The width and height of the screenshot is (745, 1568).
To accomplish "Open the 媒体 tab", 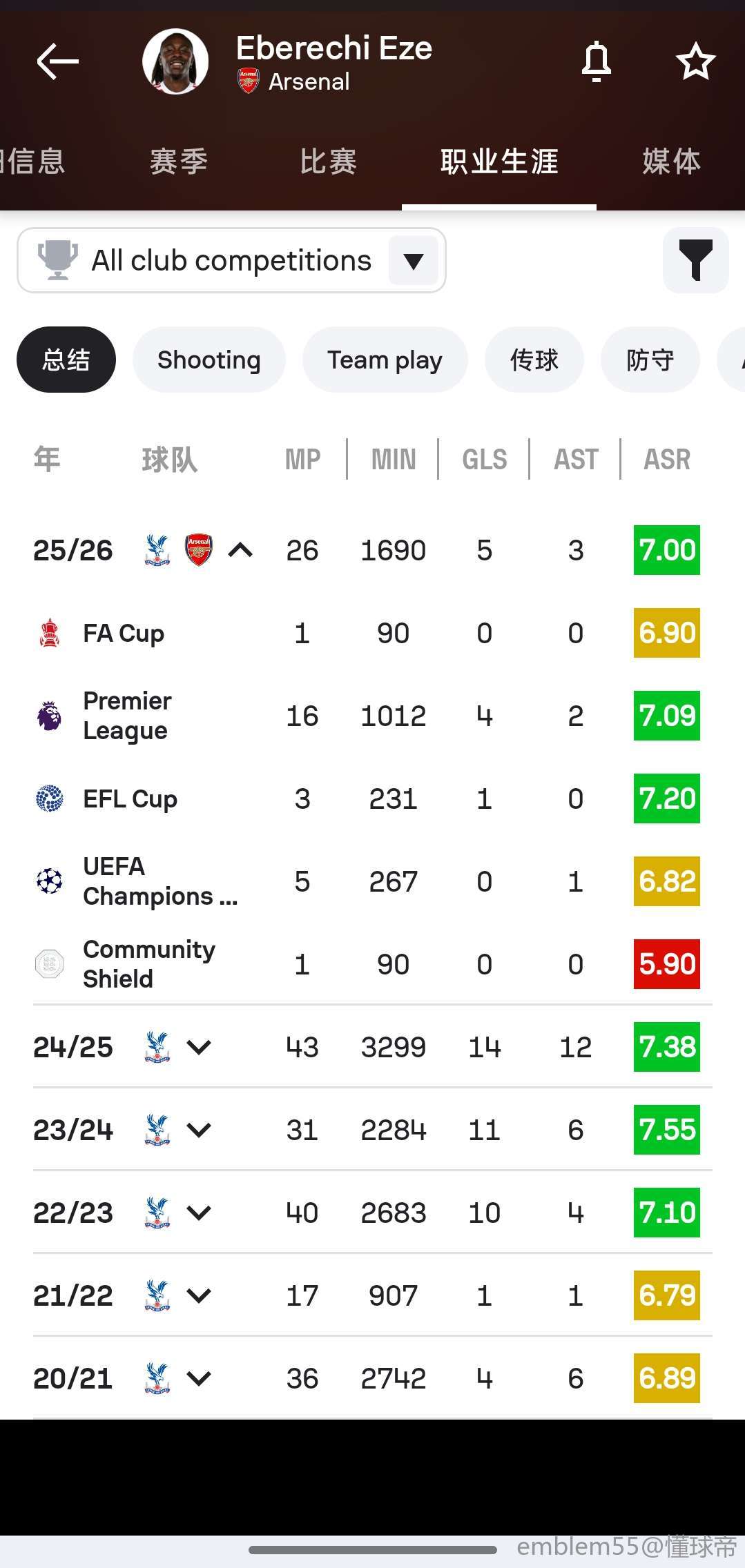I will click(671, 162).
